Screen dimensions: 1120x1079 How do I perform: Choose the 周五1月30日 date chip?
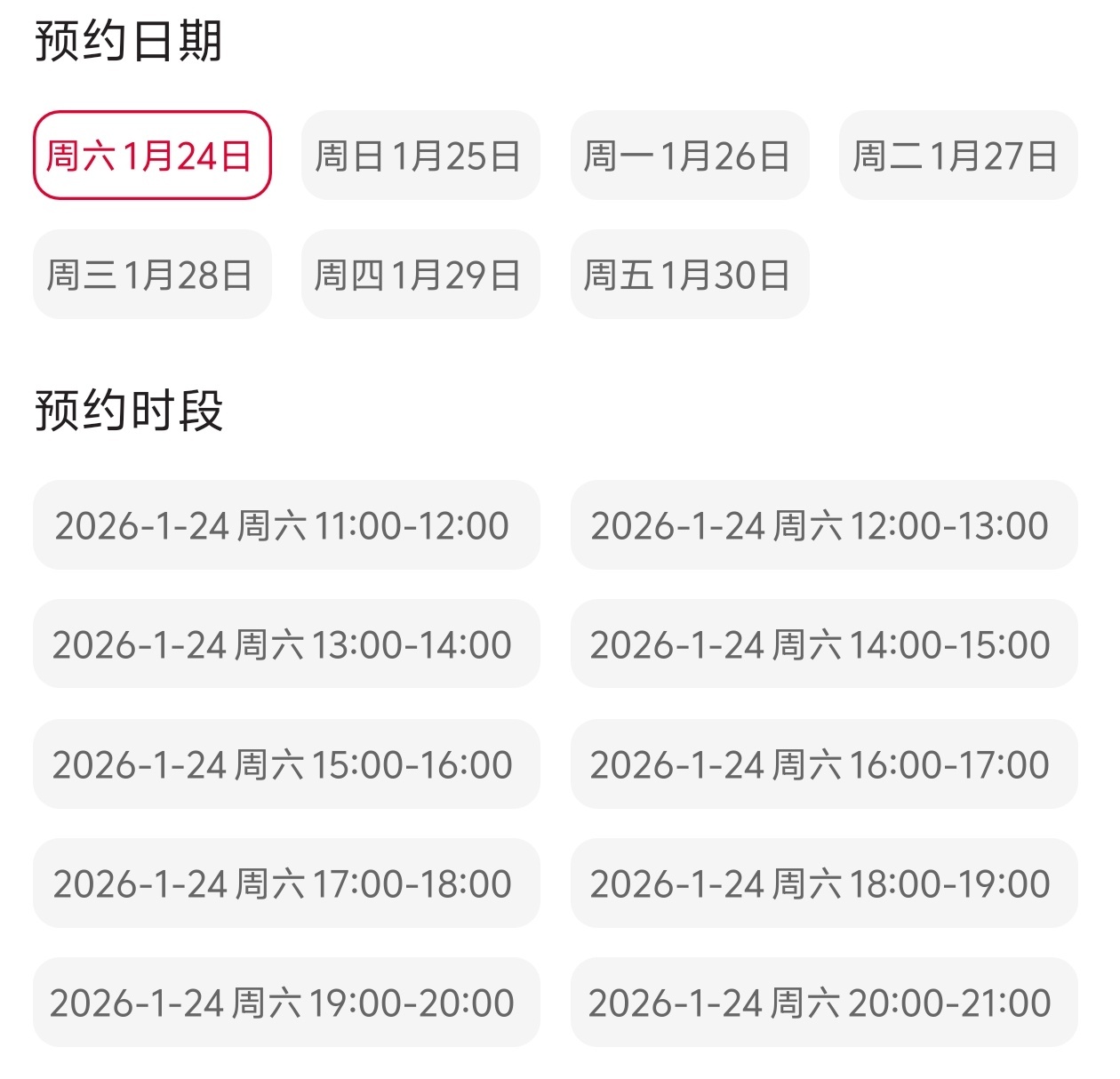tap(690, 275)
